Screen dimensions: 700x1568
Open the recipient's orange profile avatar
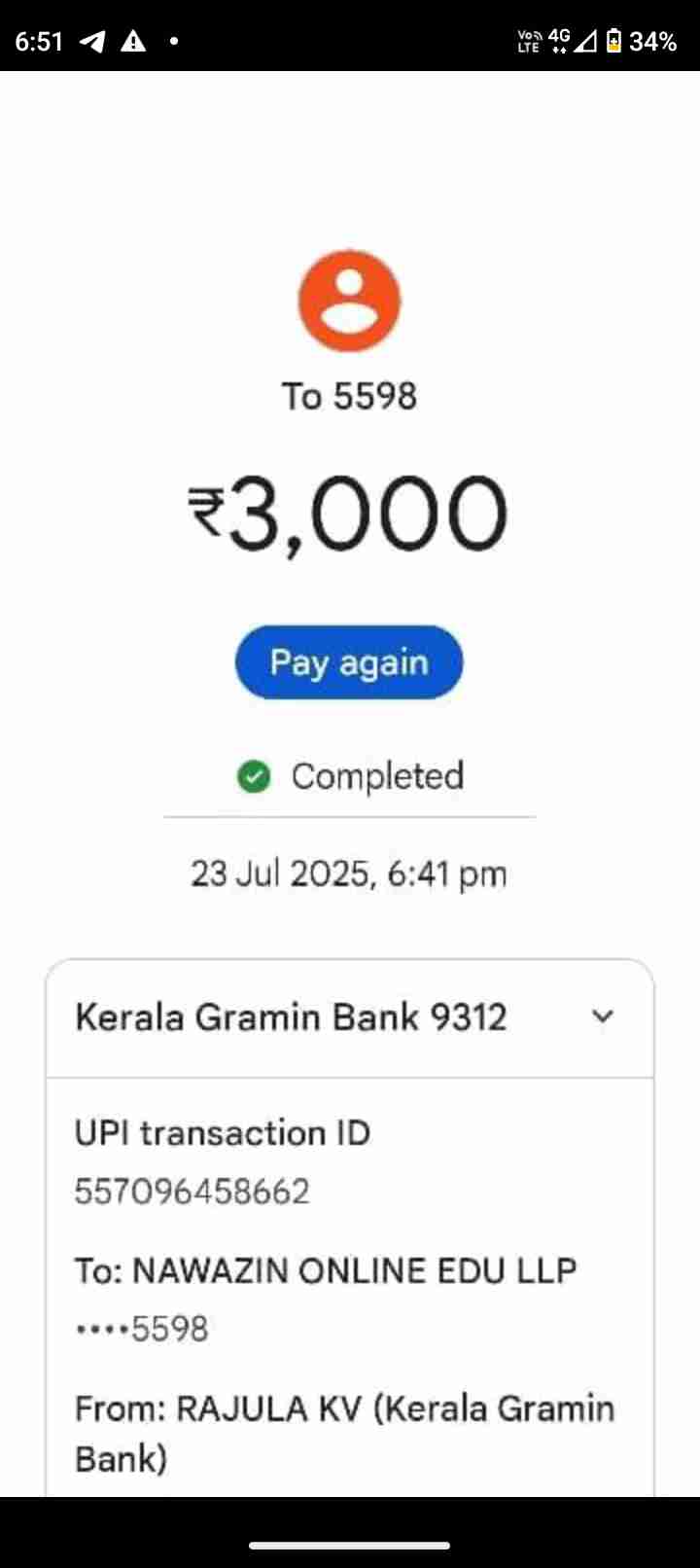pyautogui.click(x=349, y=301)
